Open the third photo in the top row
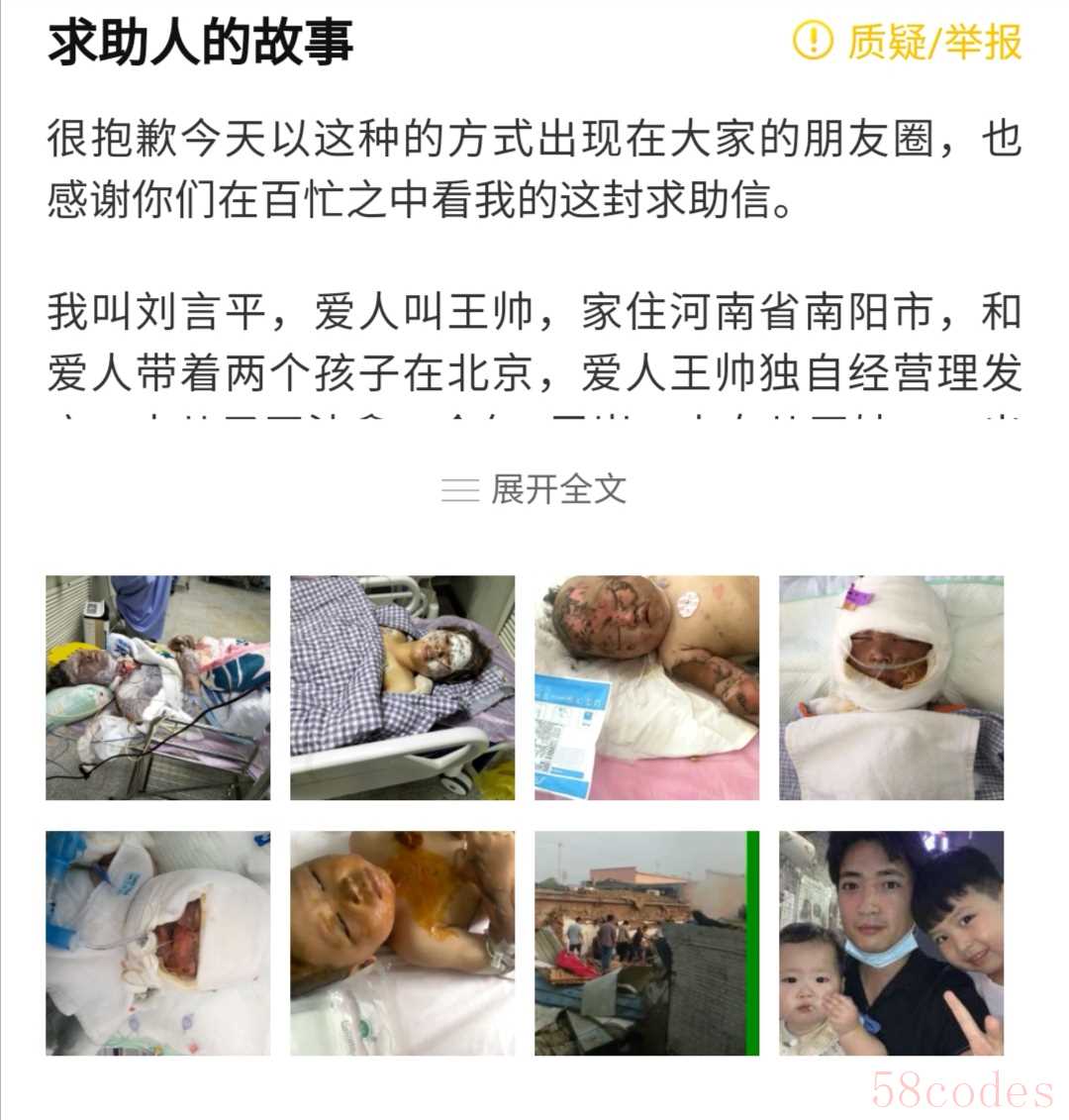This screenshot has width=1069, height=1120. 646,687
